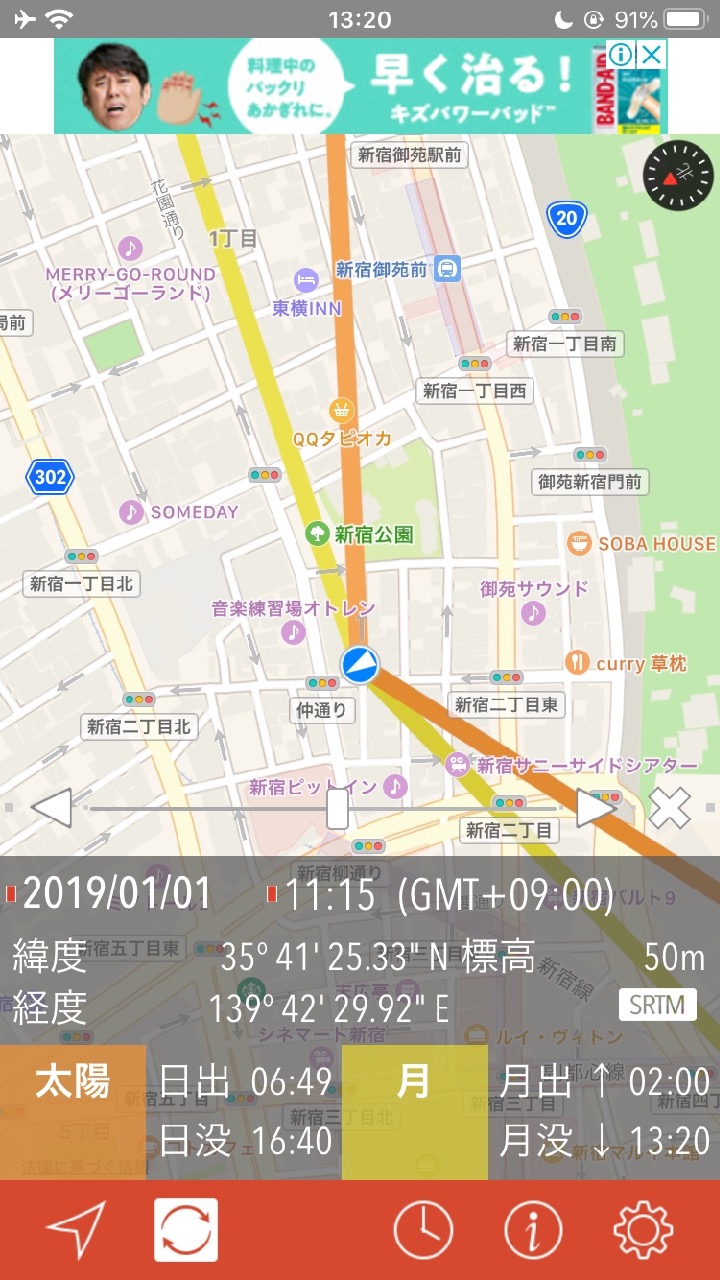Open the clock time settings
This screenshot has height=1280, width=720.
click(x=424, y=1229)
